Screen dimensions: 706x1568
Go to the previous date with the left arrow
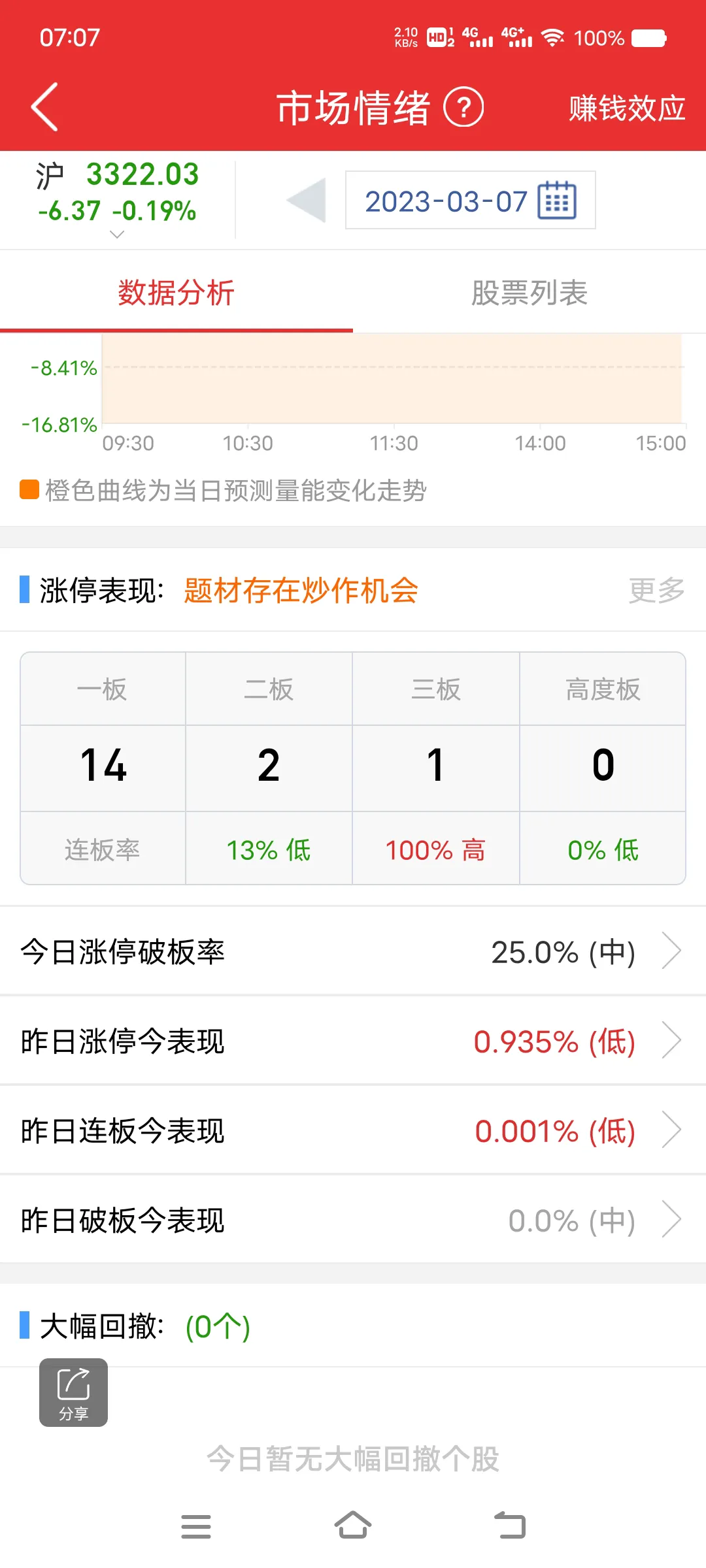pos(306,200)
